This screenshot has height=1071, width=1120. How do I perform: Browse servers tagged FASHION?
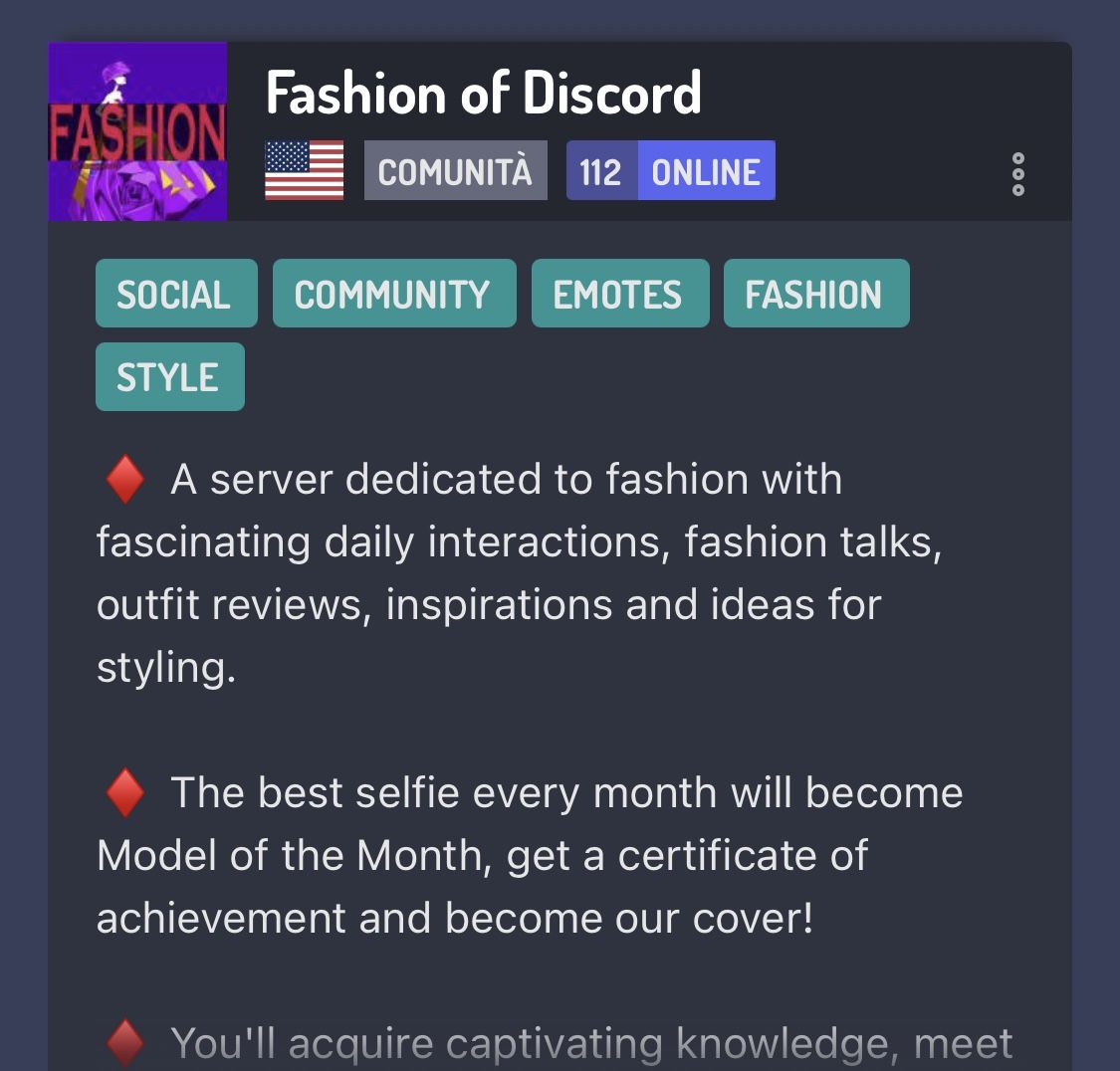[815, 294]
